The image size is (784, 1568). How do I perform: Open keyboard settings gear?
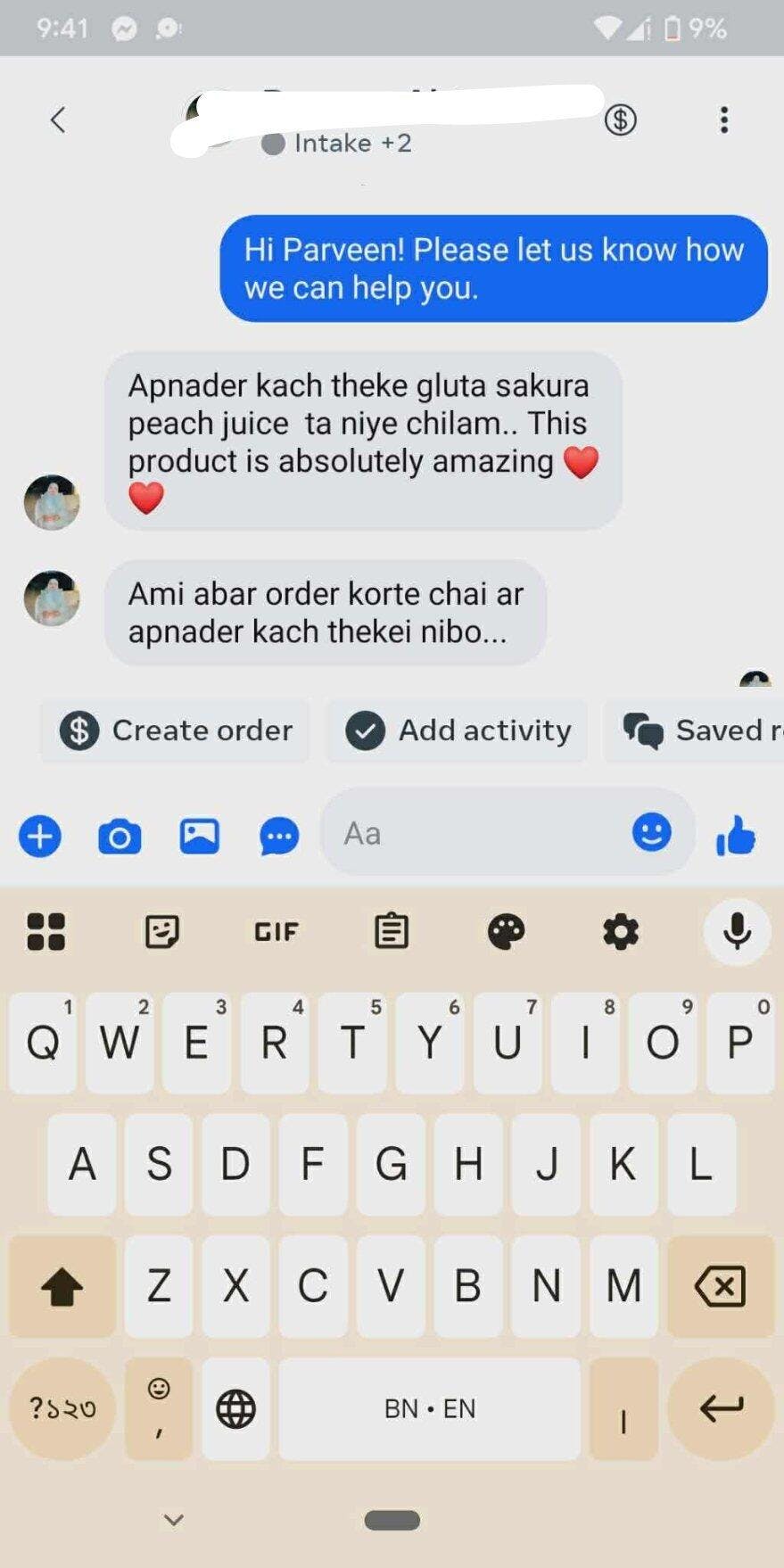tap(621, 932)
